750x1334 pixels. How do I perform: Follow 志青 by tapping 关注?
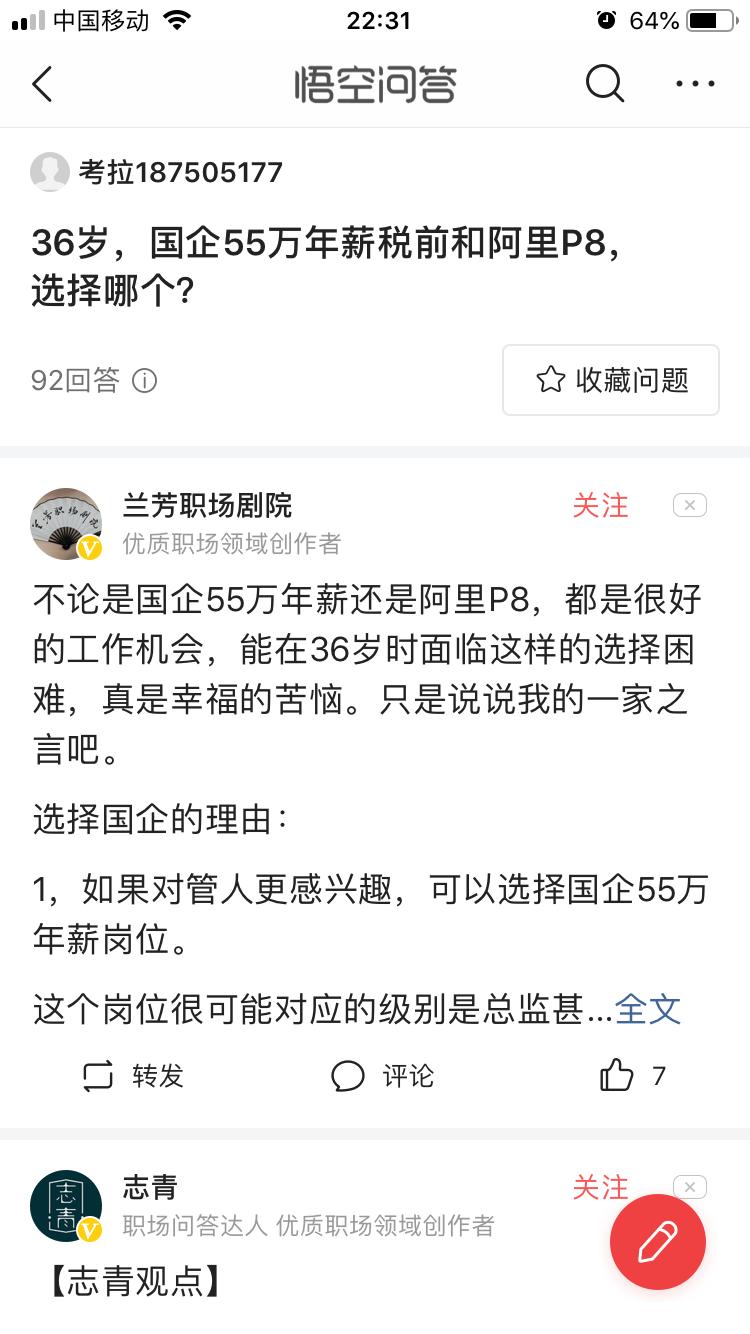pos(600,1189)
